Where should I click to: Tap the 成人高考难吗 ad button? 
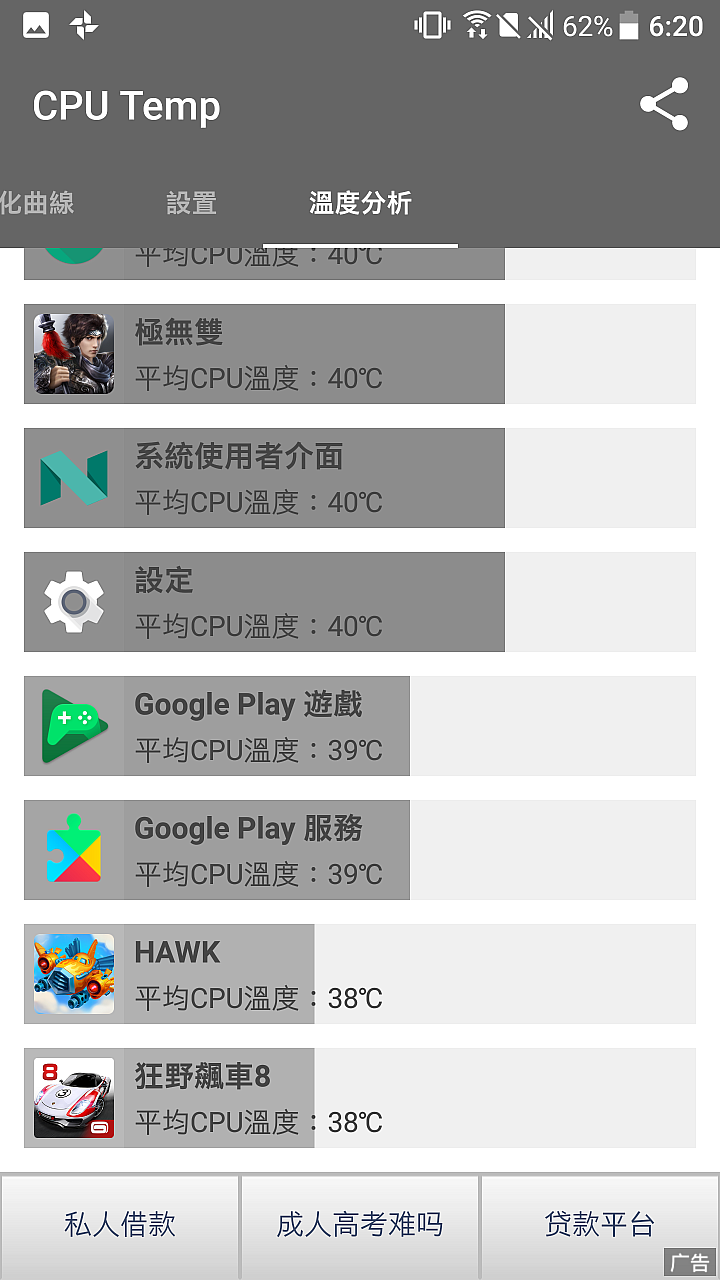360,1225
